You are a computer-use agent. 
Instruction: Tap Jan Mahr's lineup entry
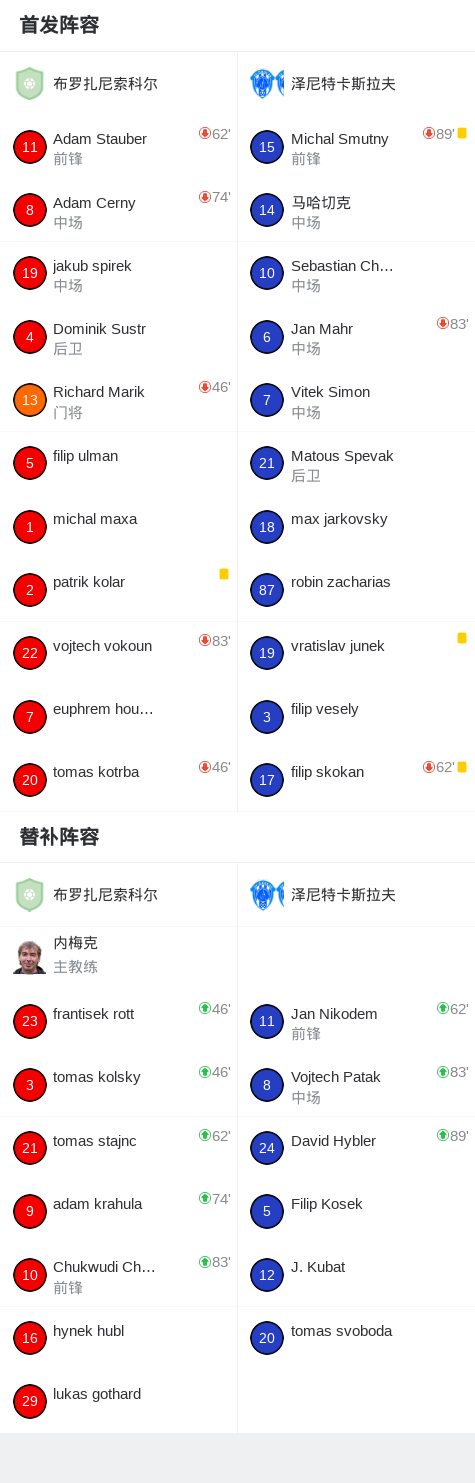coord(356,337)
